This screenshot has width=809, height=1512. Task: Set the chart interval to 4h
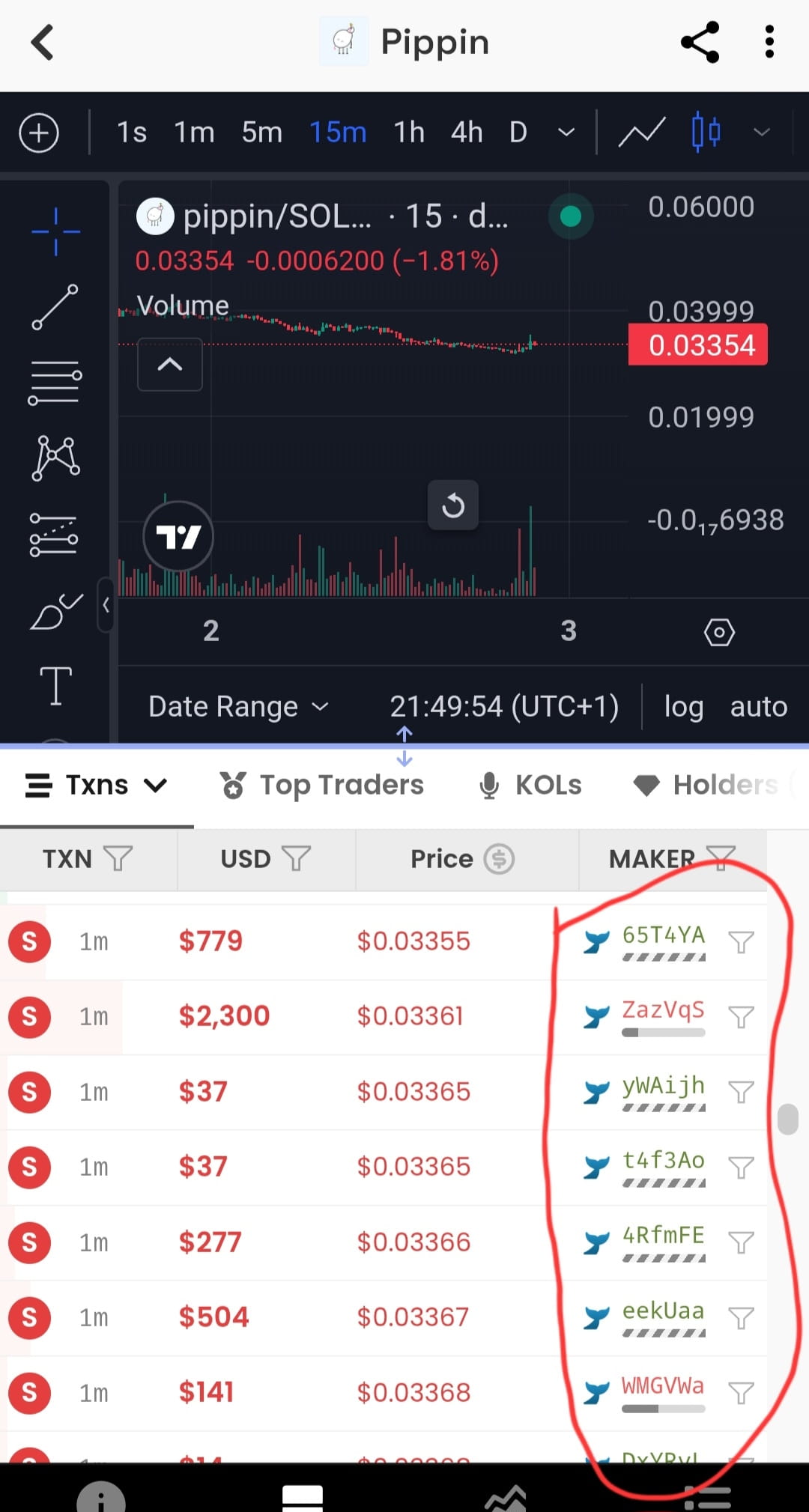coord(467,133)
